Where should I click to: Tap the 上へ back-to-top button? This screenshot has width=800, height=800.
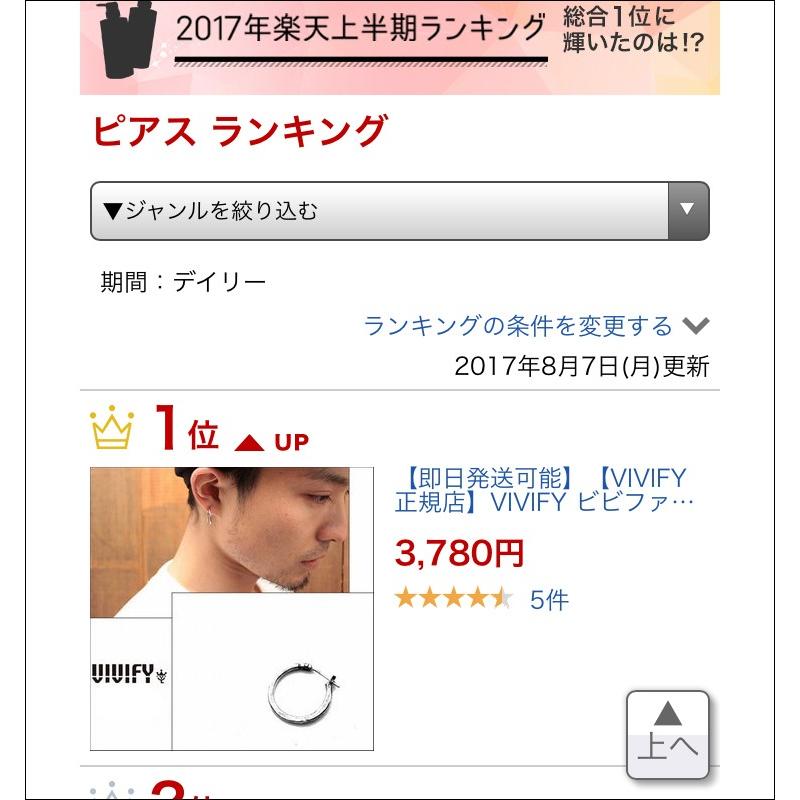pyautogui.click(x=668, y=735)
